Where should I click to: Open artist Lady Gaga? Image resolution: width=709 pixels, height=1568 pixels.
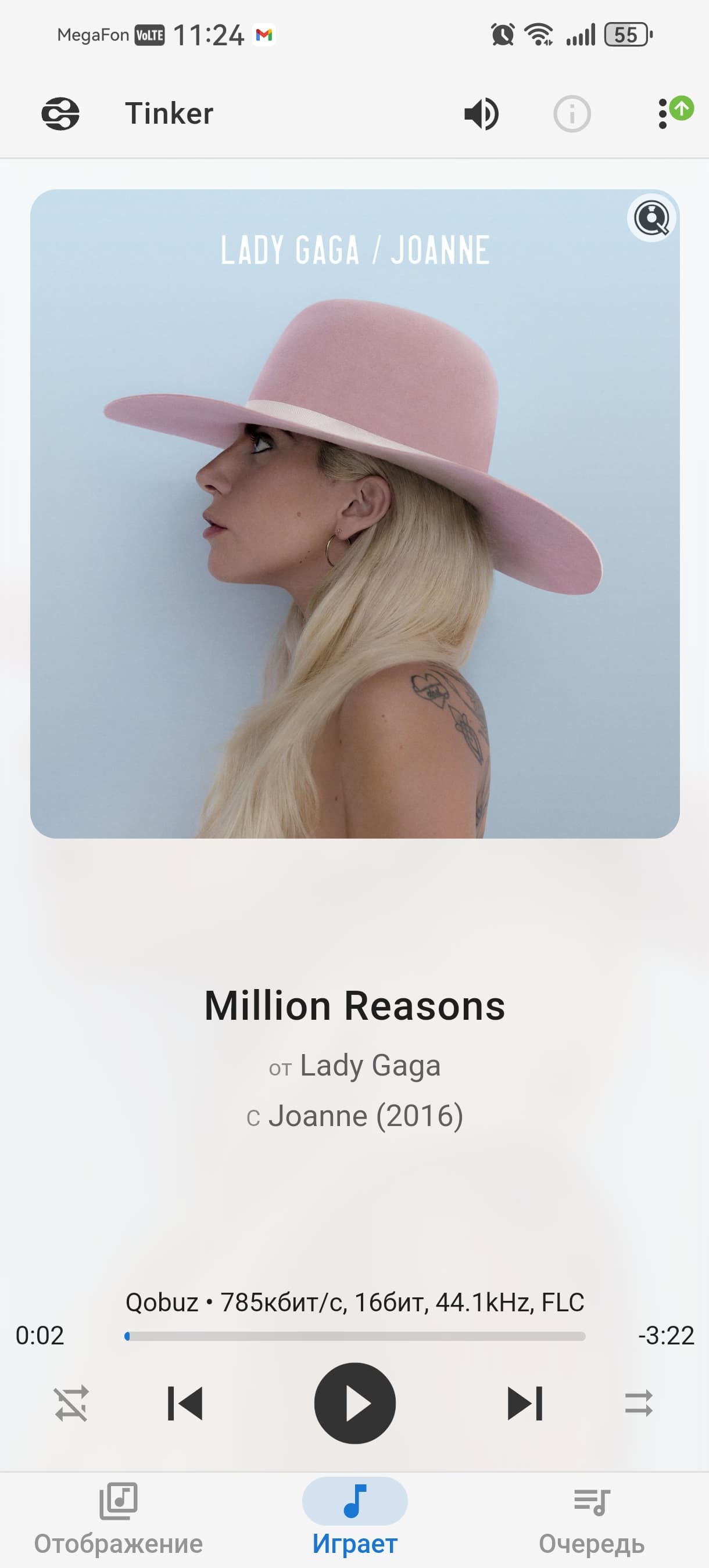[x=370, y=1066]
